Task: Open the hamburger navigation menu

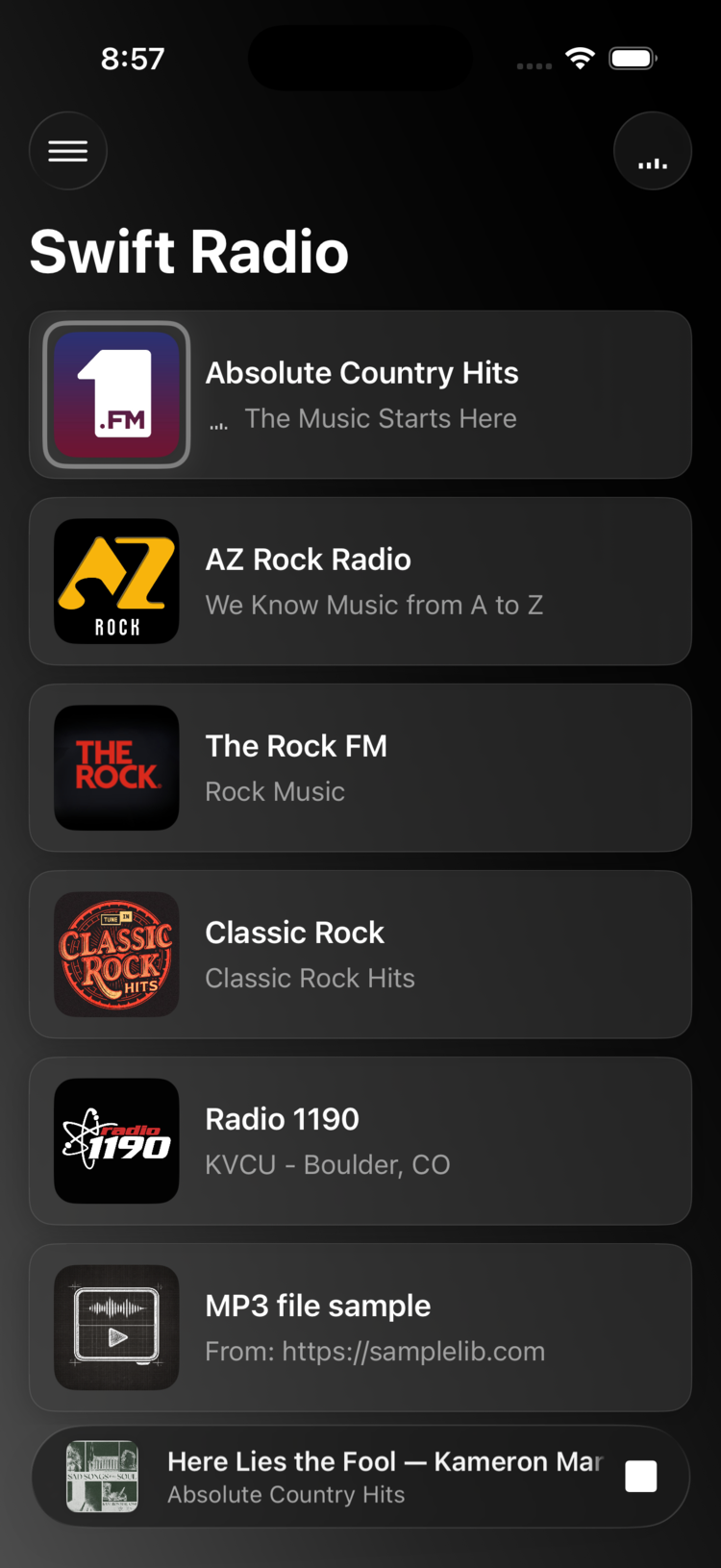Action: coord(67,151)
